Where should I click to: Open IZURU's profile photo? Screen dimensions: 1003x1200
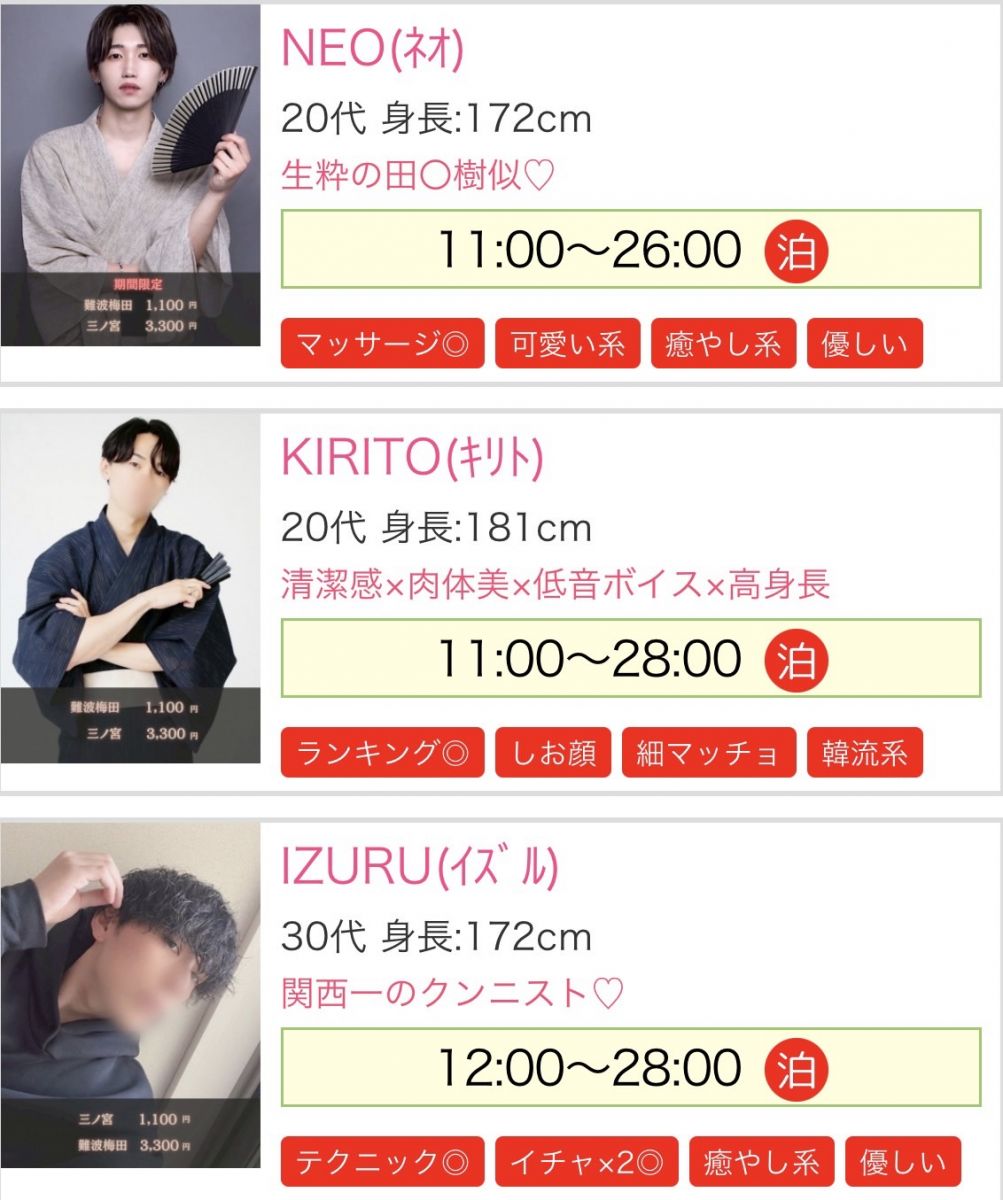pyautogui.click(x=130, y=994)
